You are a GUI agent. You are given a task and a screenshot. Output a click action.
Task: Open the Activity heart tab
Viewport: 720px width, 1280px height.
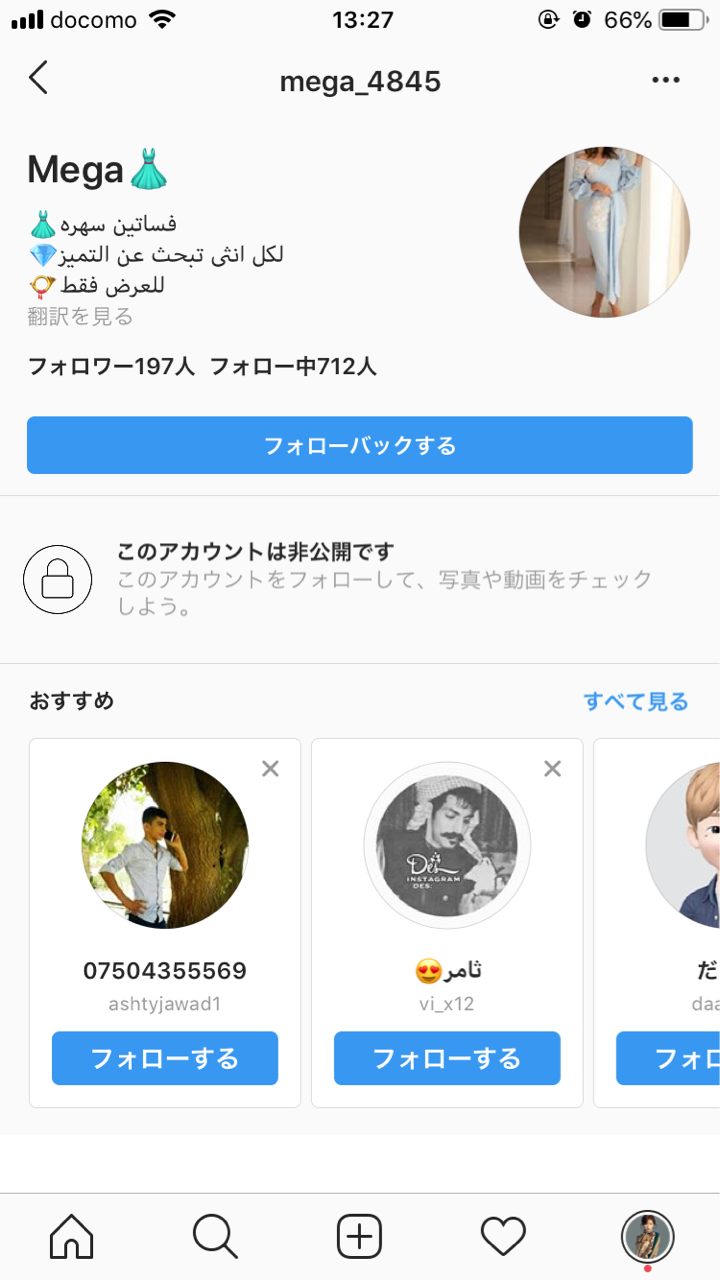point(503,1238)
